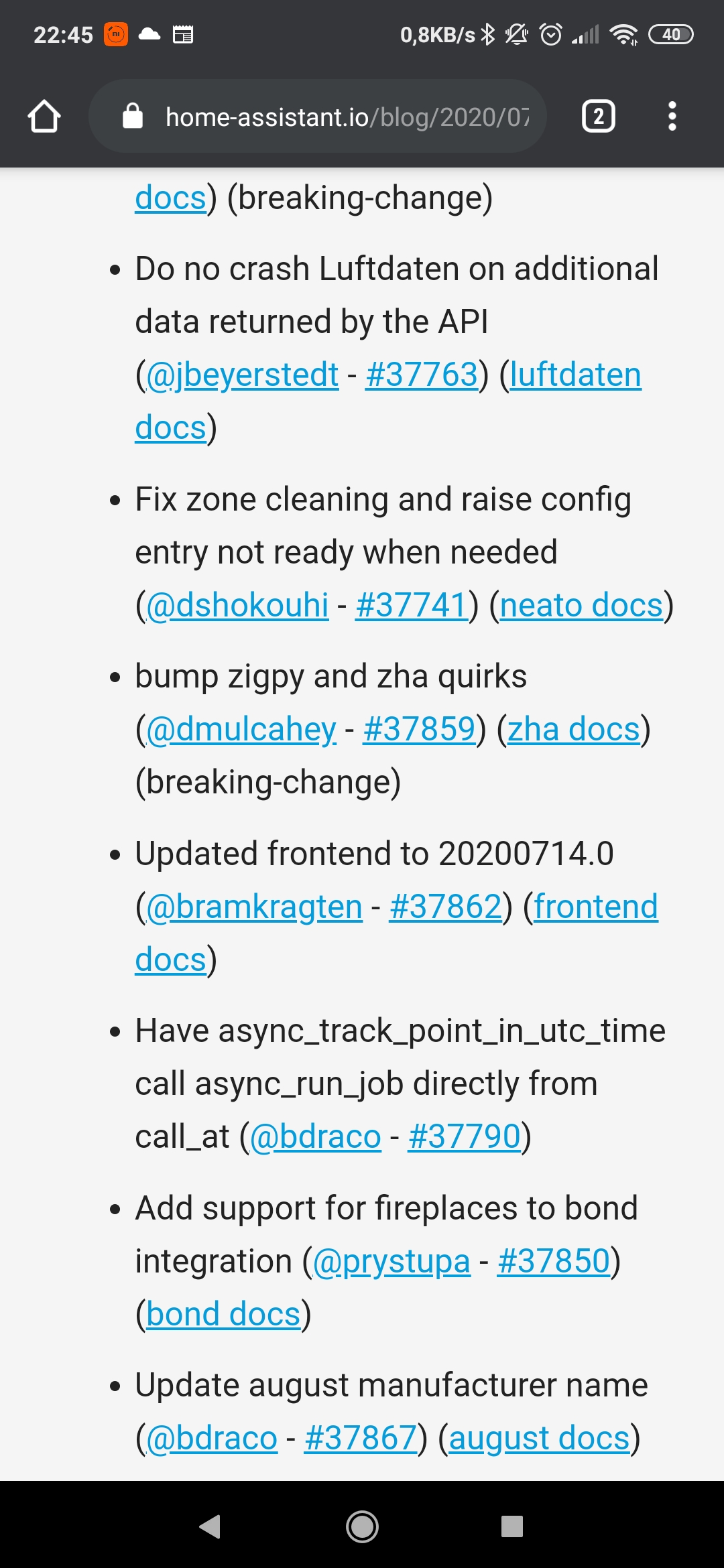Viewport: 724px width, 1568px height.
Task: Open the browser home page
Action: click(x=44, y=117)
